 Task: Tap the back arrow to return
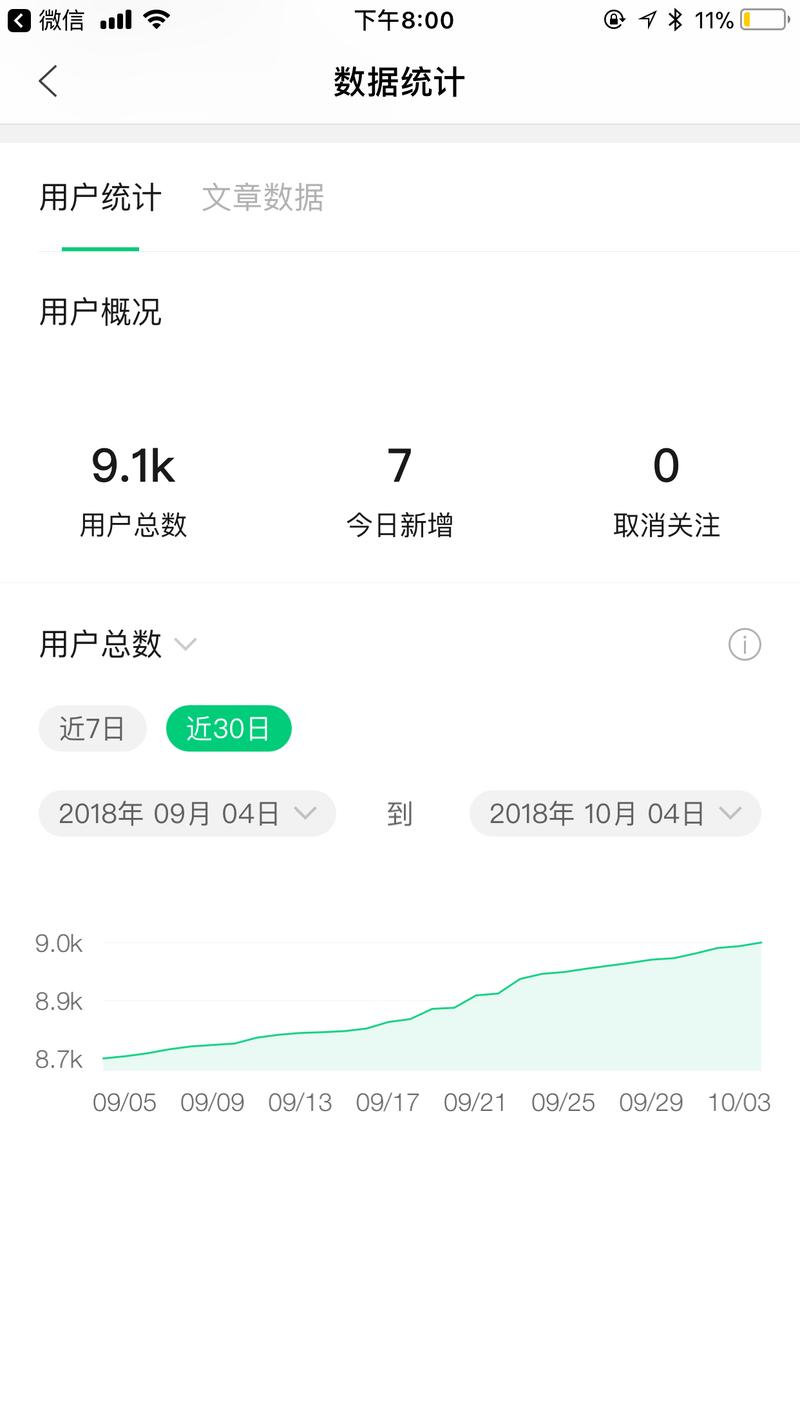pos(48,81)
